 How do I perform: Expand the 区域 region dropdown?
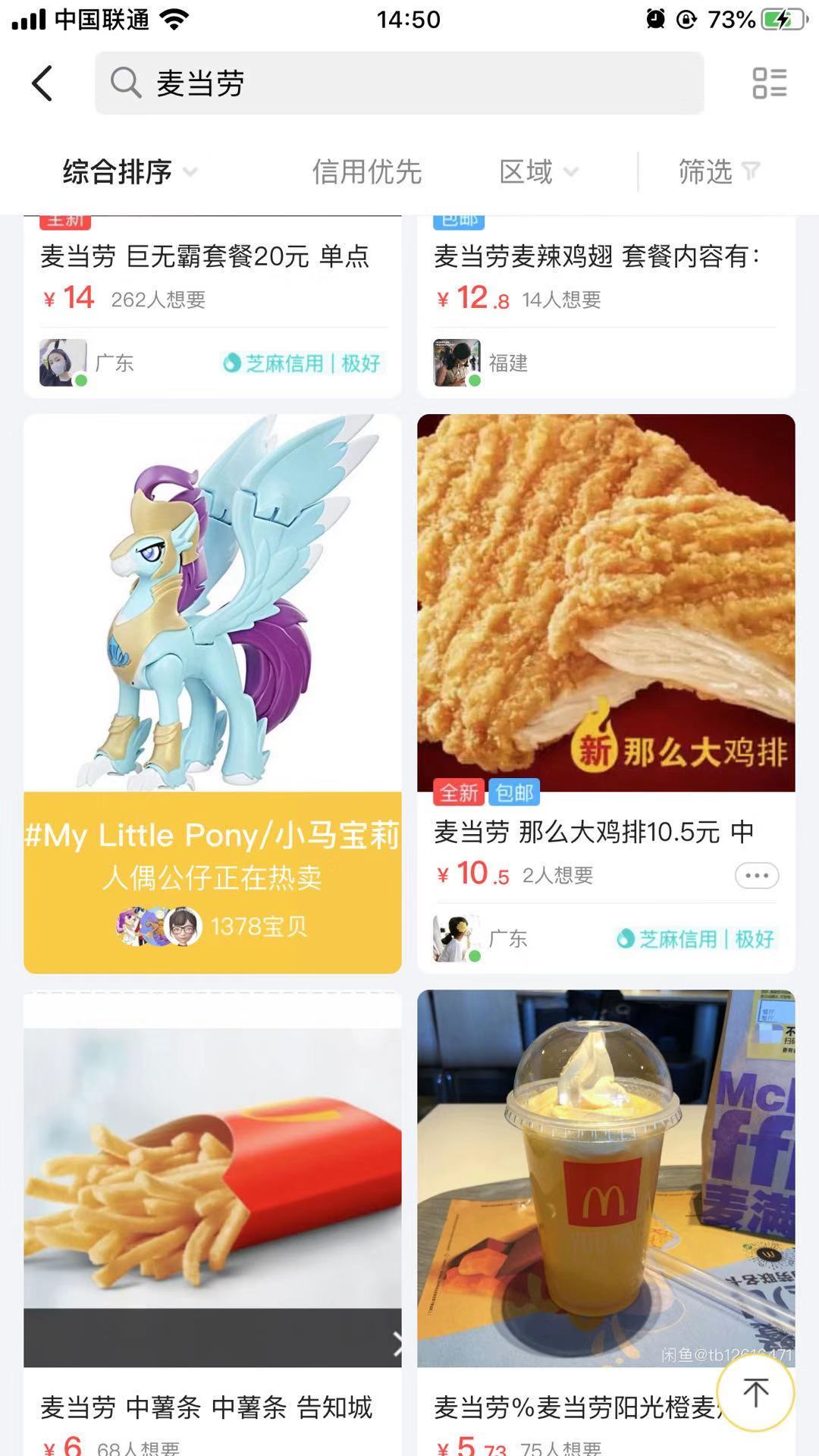(x=539, y=171)
